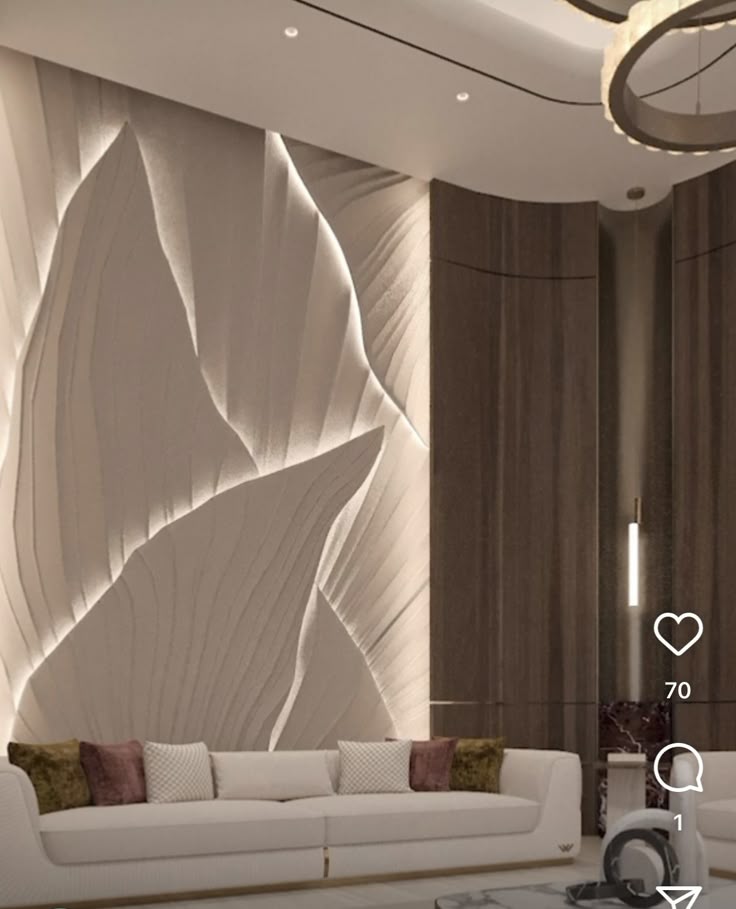Image resolution: width=736 pixels, height=909 pixels.
Task: Share the reel via the send icon
Action: pos(679,897)
